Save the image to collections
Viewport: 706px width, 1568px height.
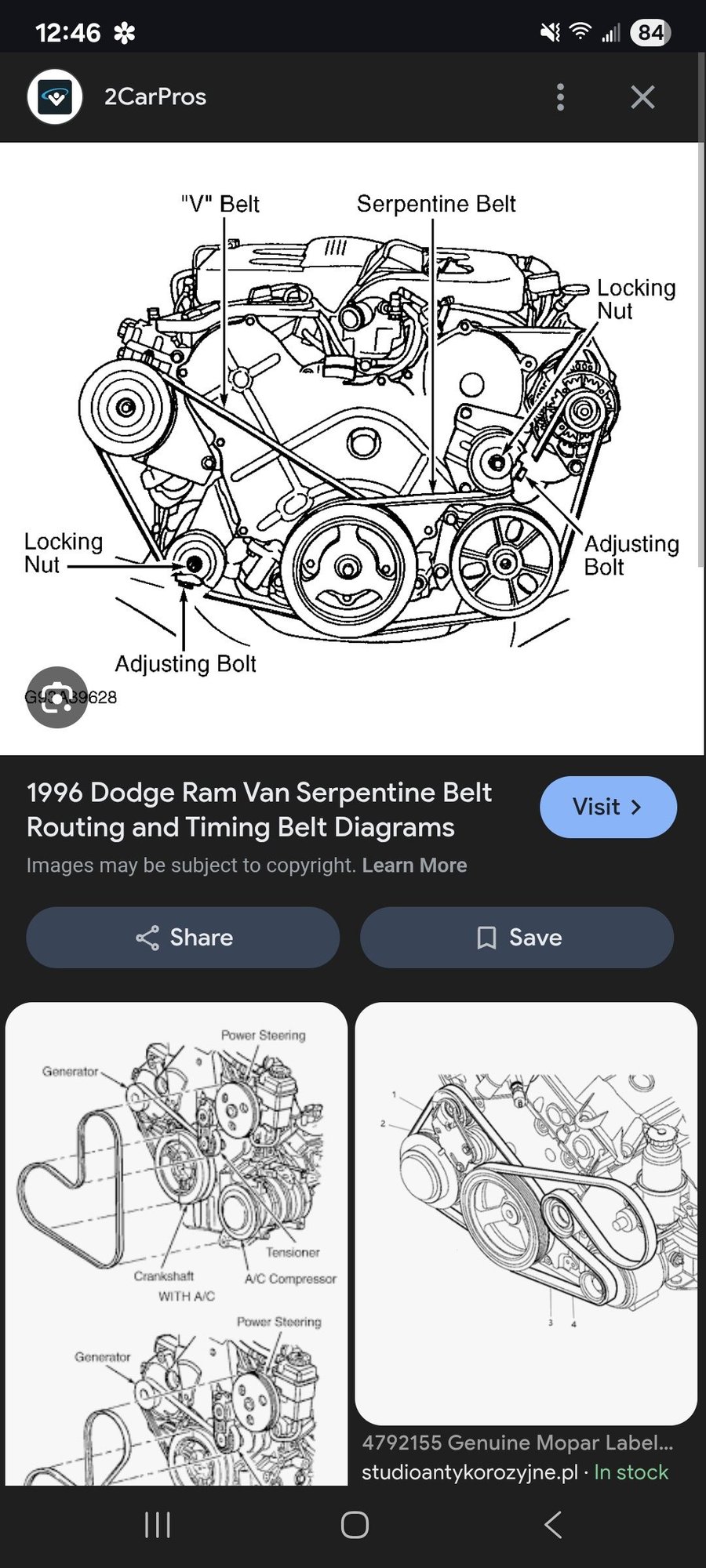(x=517, y=937)
